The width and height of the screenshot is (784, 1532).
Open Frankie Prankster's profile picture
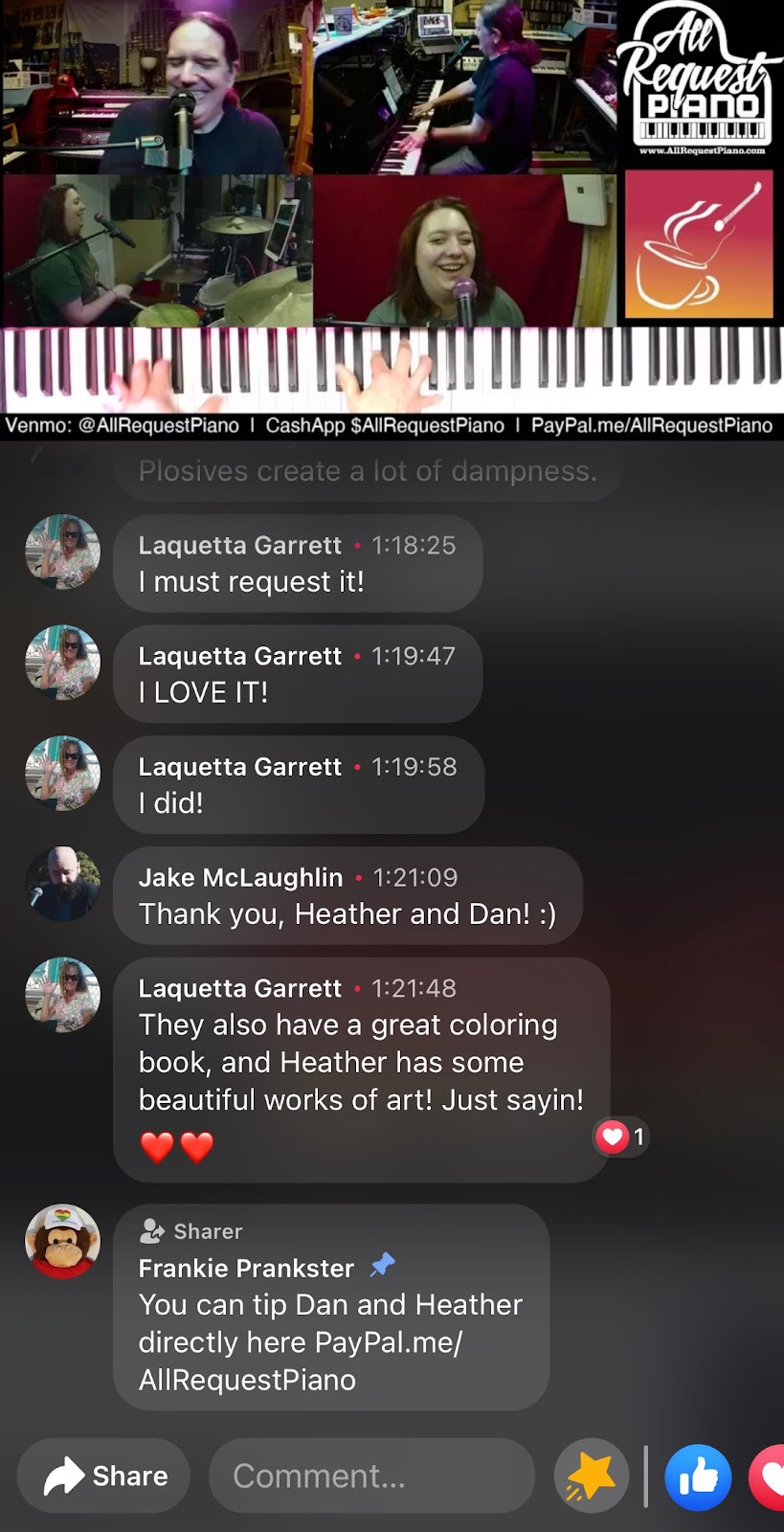tap(62, 1241)
